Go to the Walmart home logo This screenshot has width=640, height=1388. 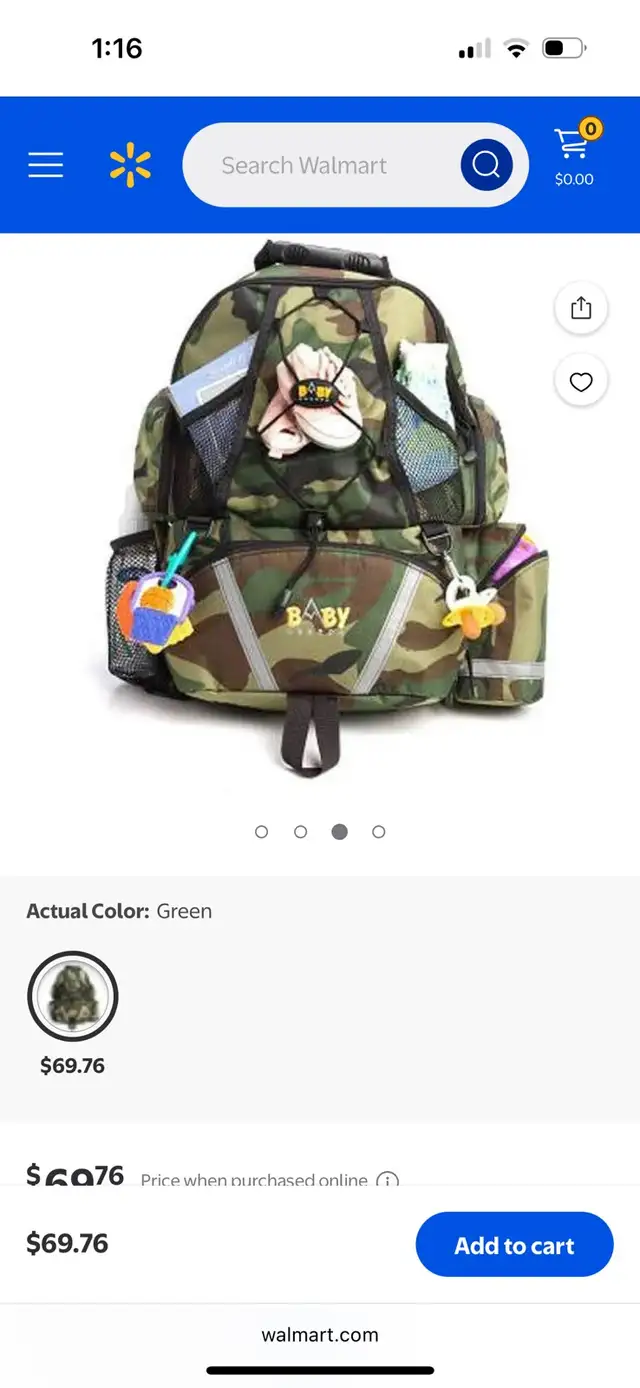pyautogui.click(x=130, y=165)
